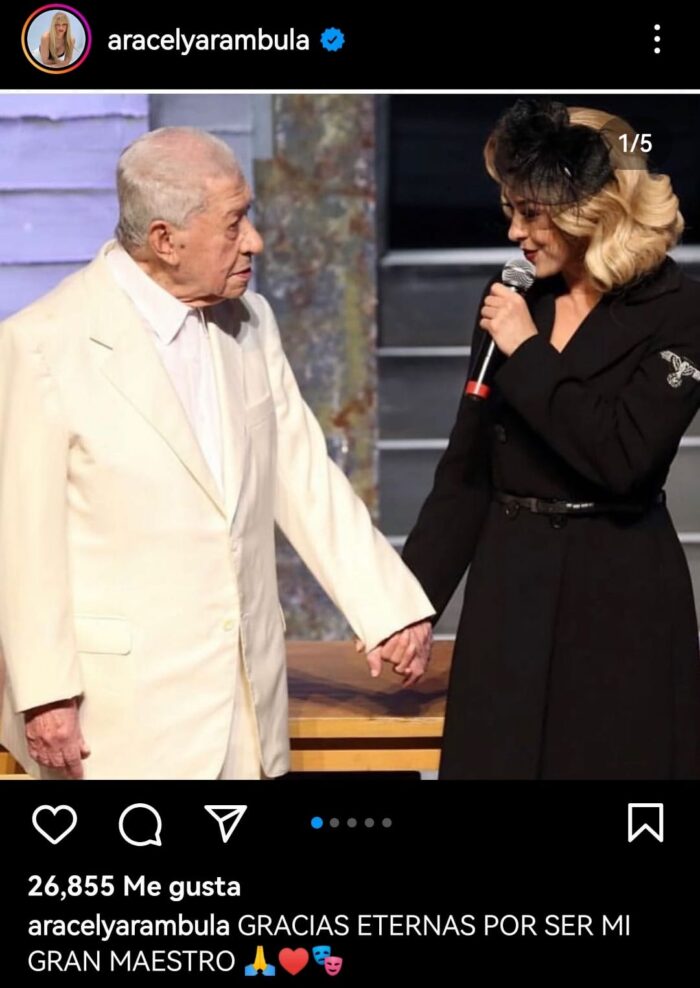Like this post with the heart icon
Screen dimensions: 700x988
click(54, 824)
